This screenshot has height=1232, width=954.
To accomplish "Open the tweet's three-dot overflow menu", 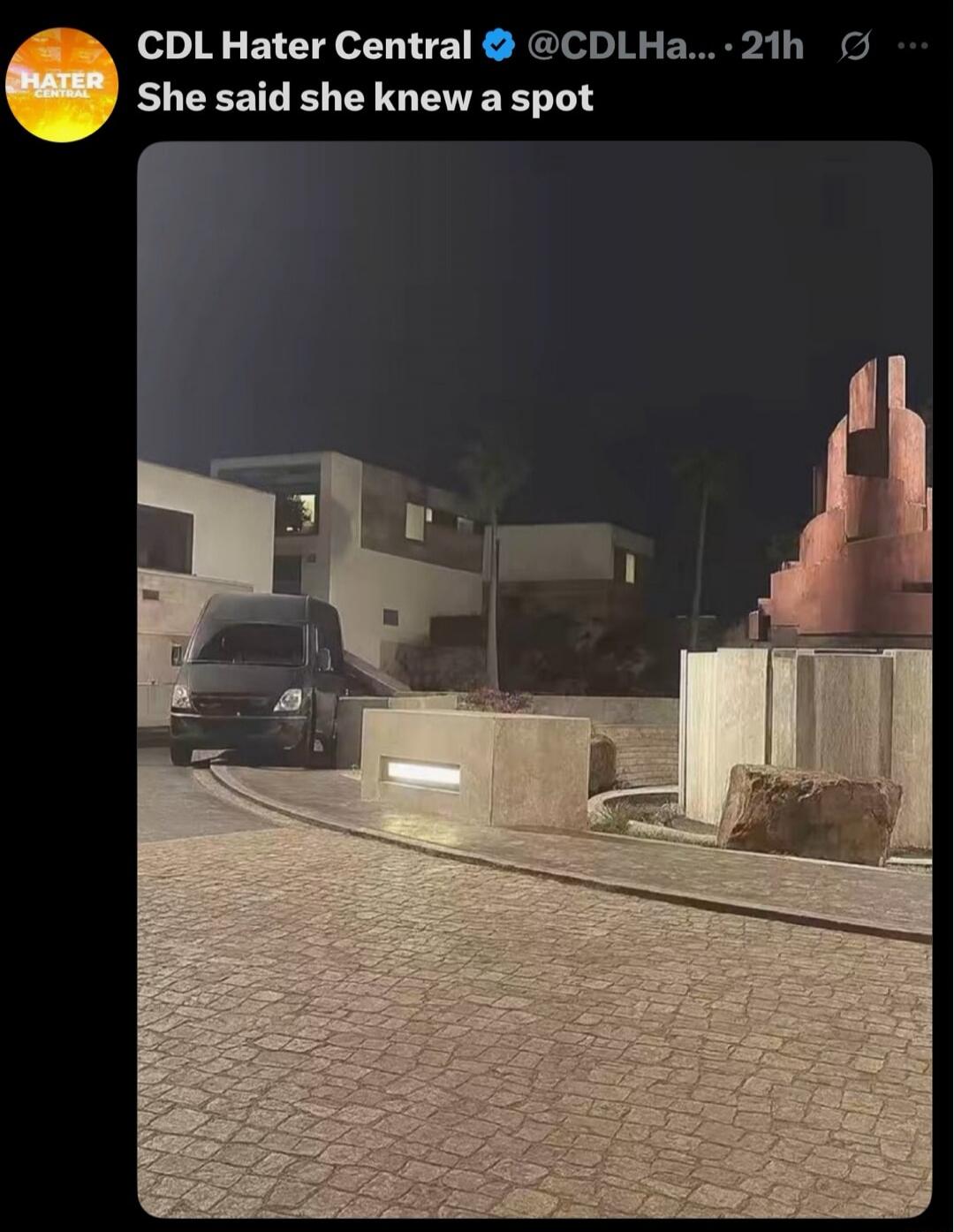I will 912,45.
